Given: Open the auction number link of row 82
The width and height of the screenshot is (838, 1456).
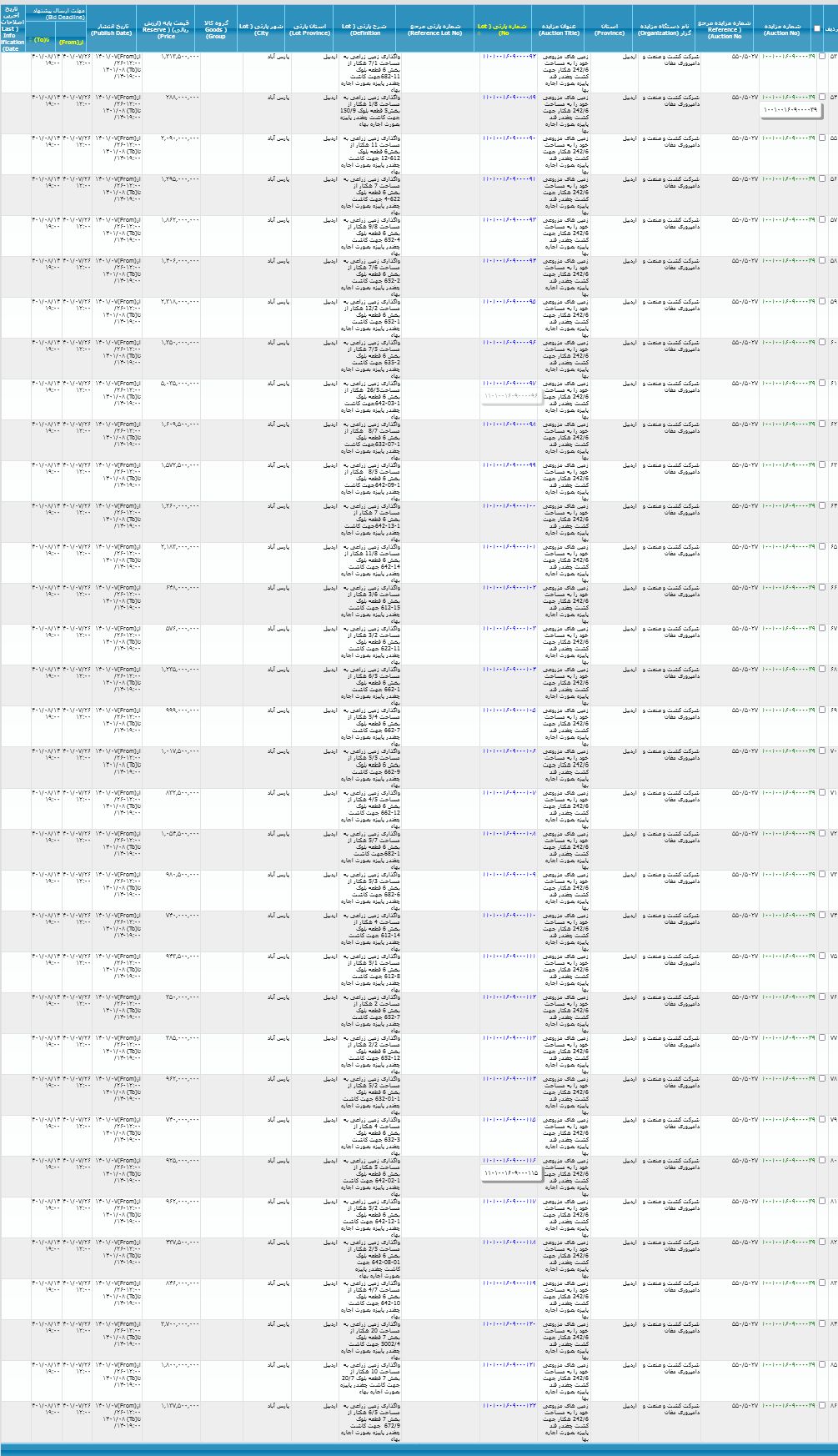Looking at the screenshot, I should (x=788, y=1241).
